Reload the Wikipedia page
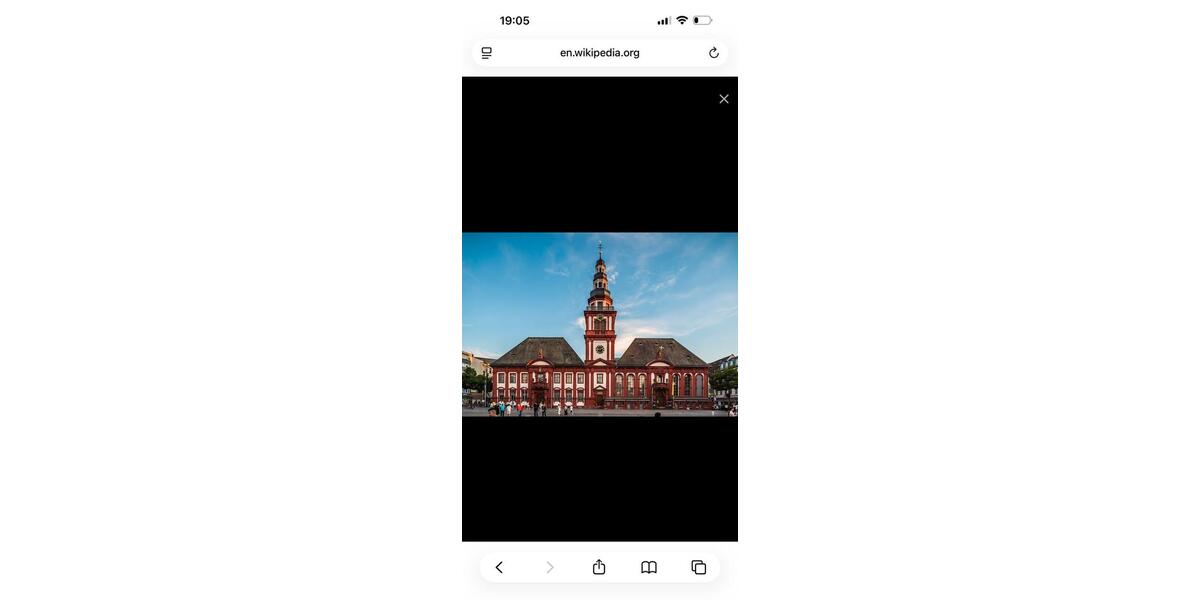Viewport: 1200px width, 600px height. (x=713, y=53)
